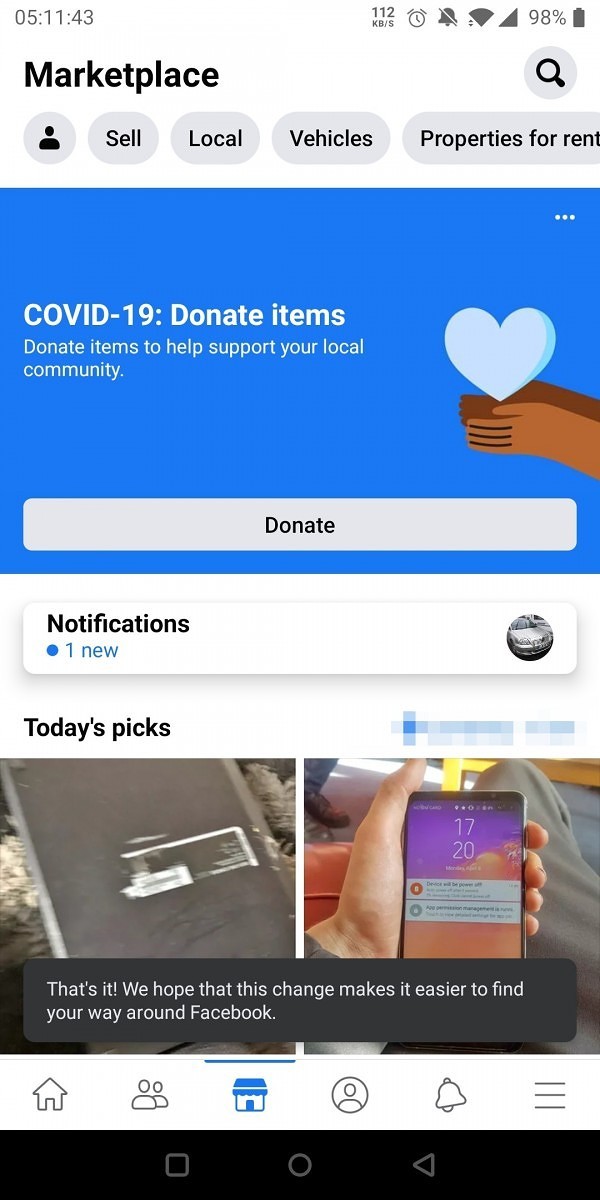
Task: Open the Notifications card with 1 new
Action: point(300,638)
